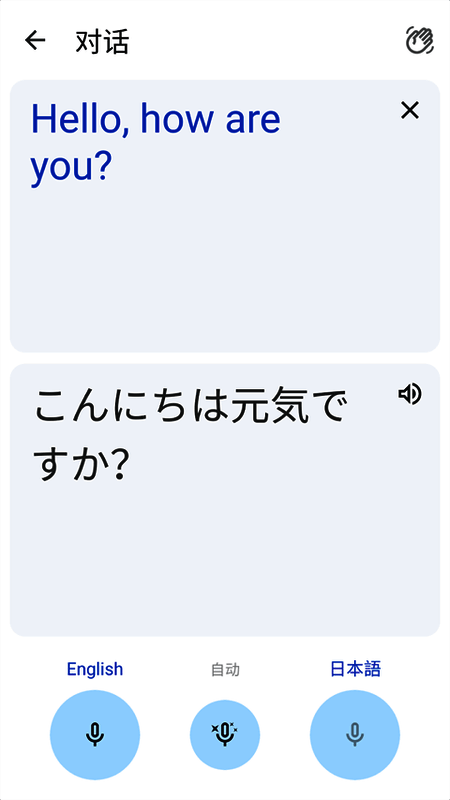The height and width of the screenshot is (800, 450).
Task: Go back from the 对话 screen
Action: 35,40
